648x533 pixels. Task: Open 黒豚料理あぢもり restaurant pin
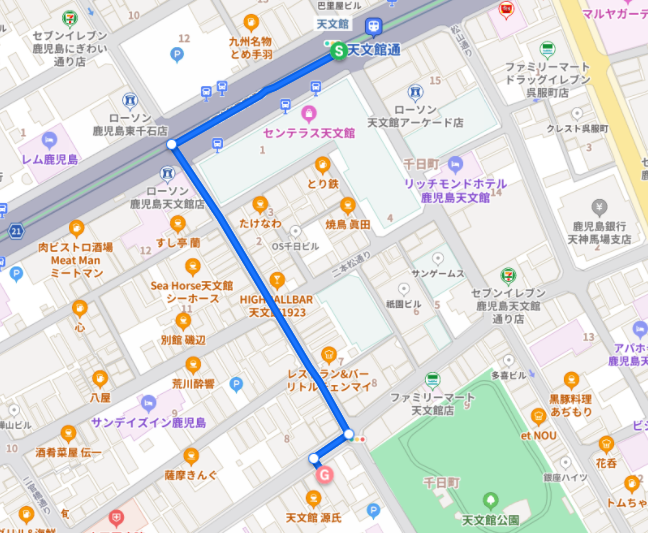click(x=570, y=380)
